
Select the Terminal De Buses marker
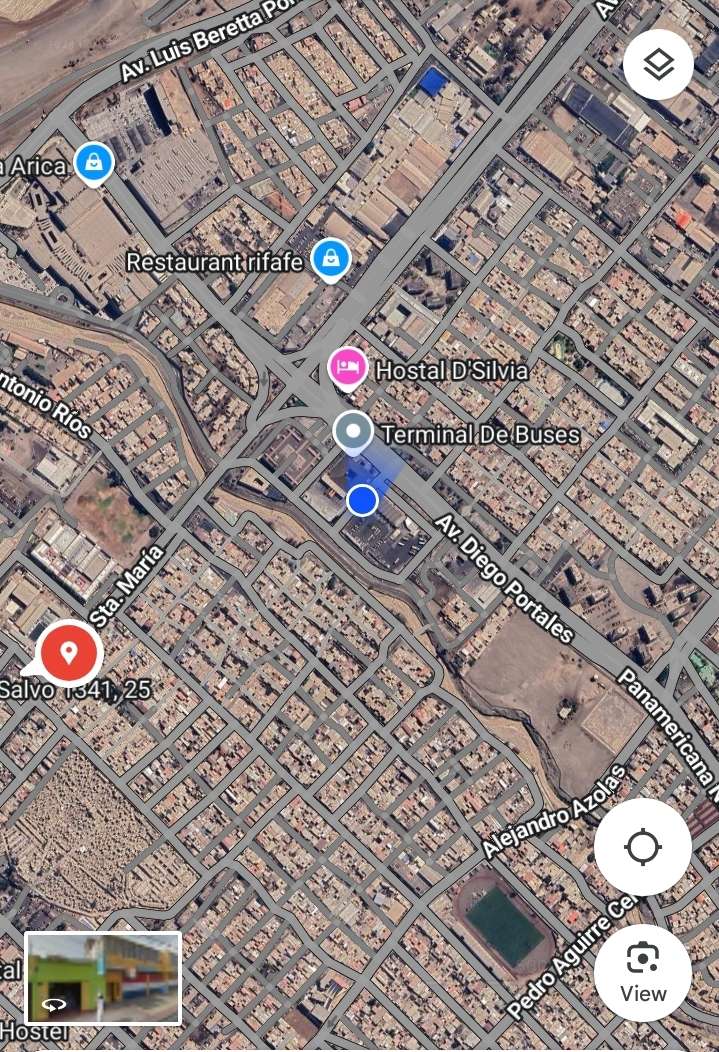pos(352,432)
